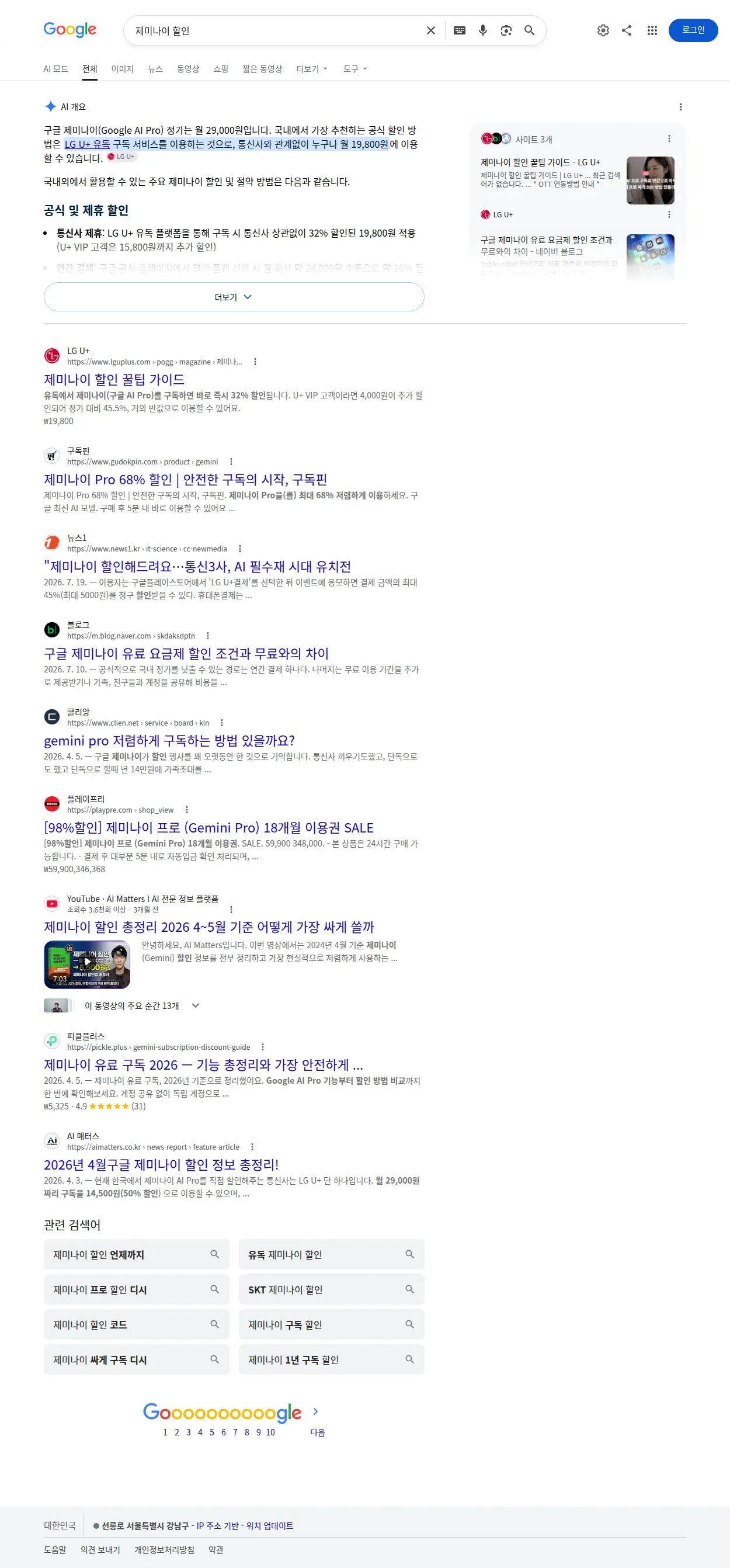Open search settings gear icon

(603, 30)
